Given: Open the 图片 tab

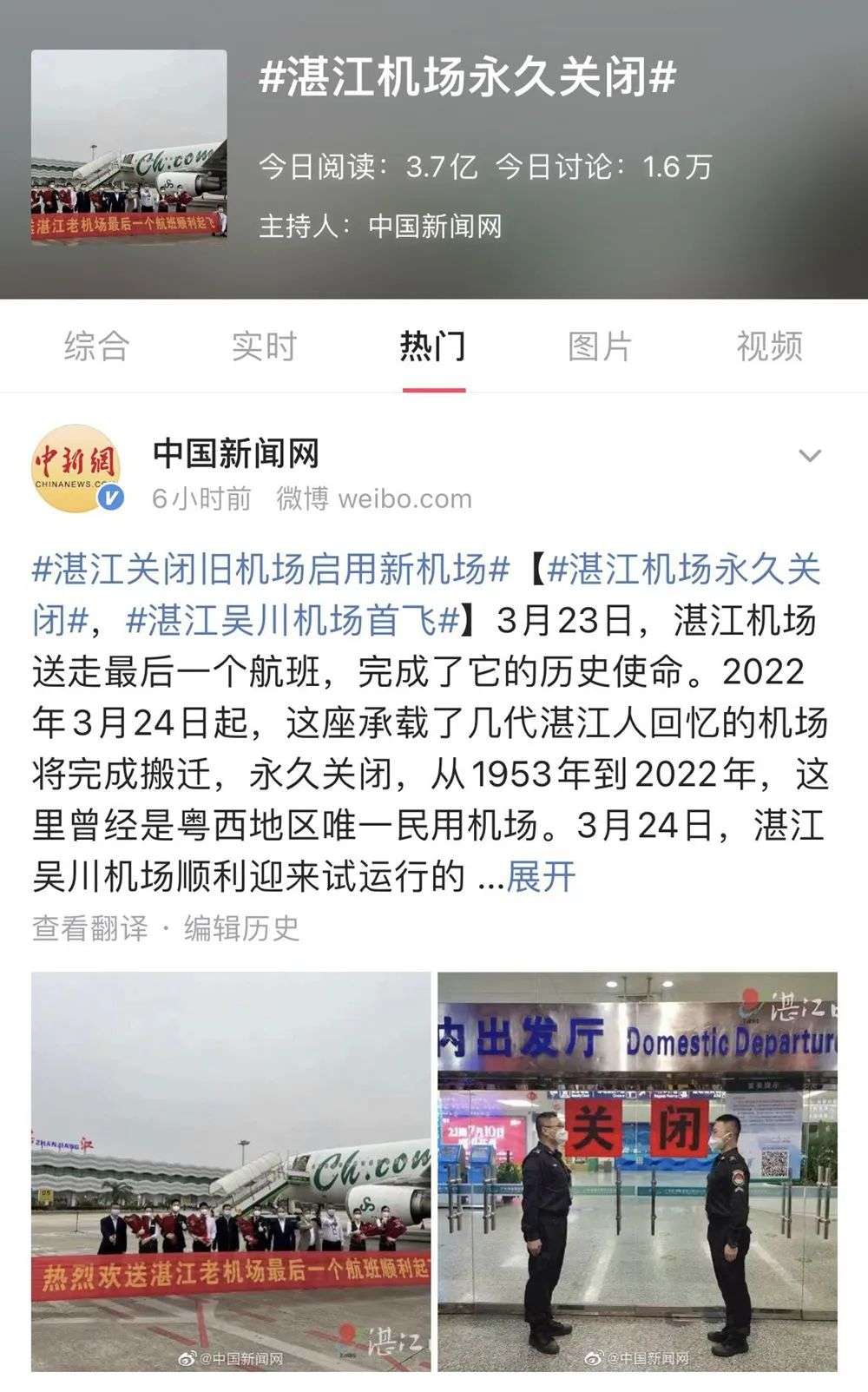Looking at the screenshot, I should point(600,346).
